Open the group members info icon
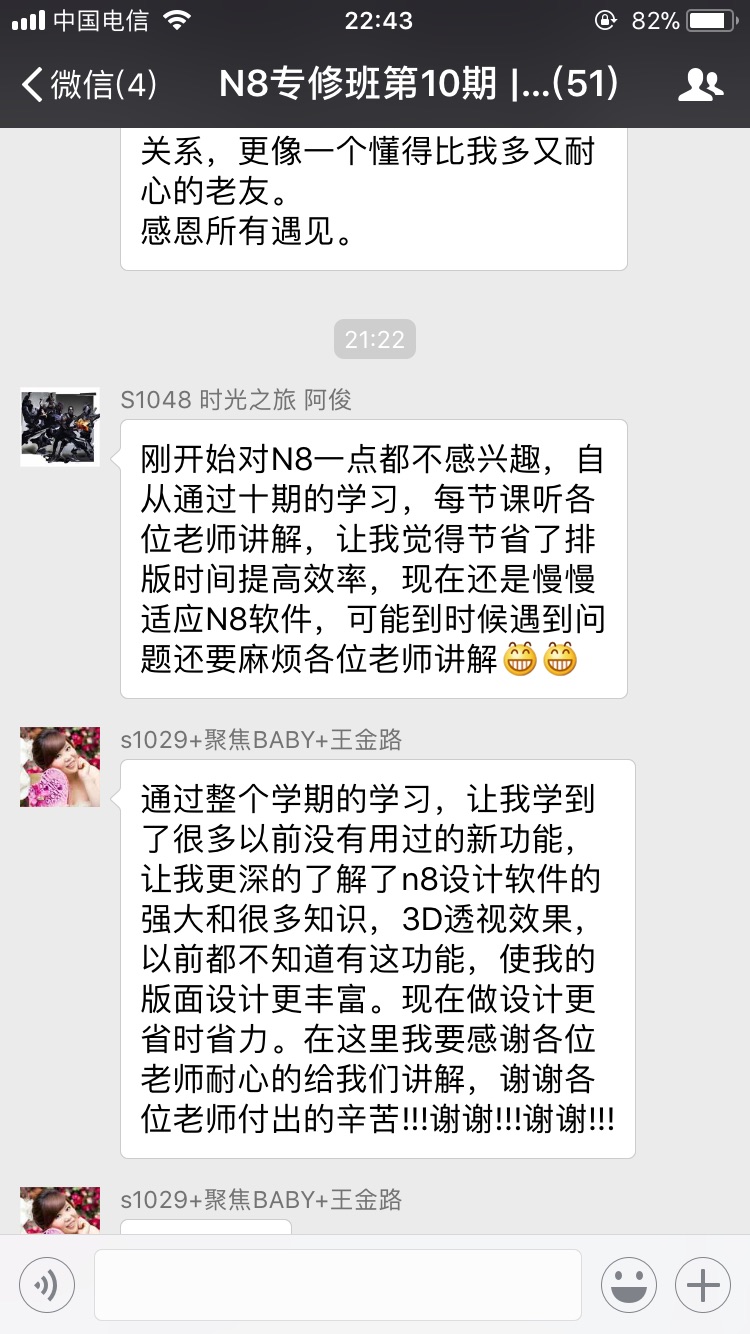750x1334 pixels. 700,85
